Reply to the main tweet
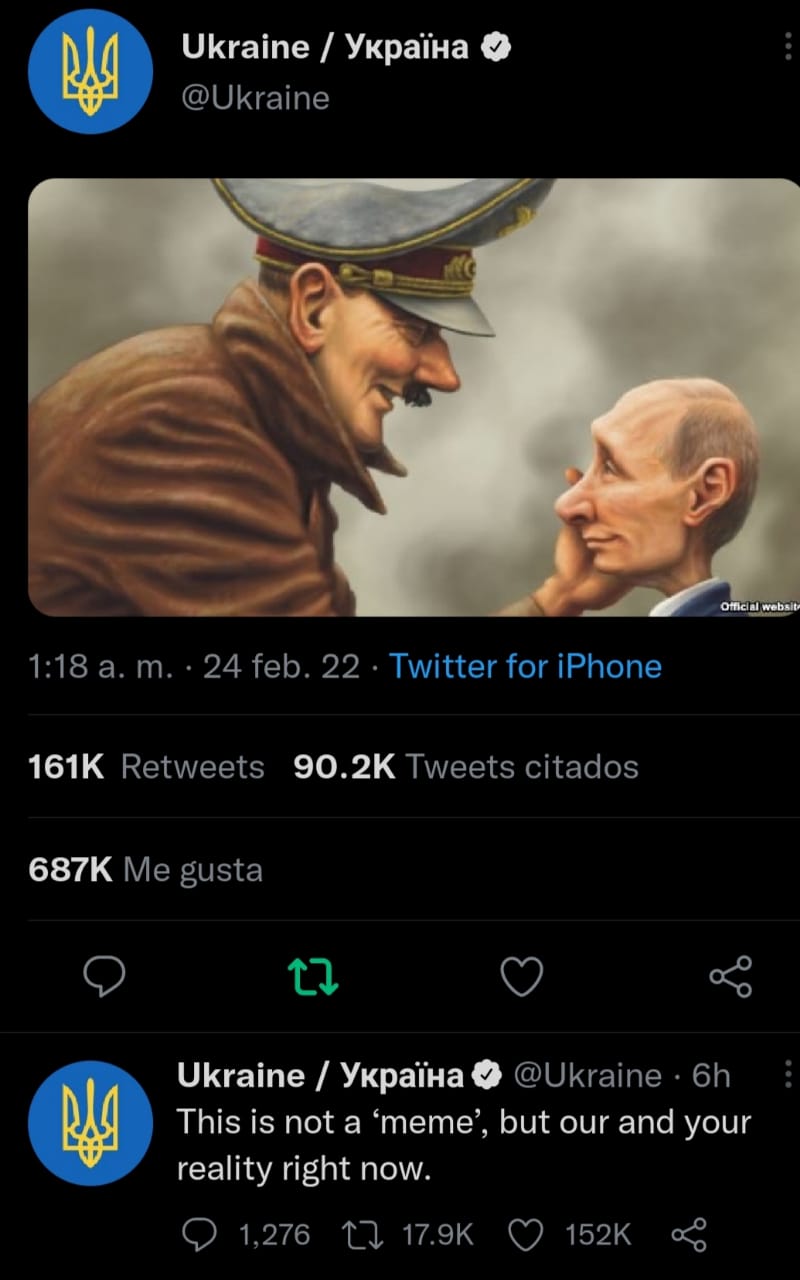This screenshot has width=800, height=1280. 103,976
